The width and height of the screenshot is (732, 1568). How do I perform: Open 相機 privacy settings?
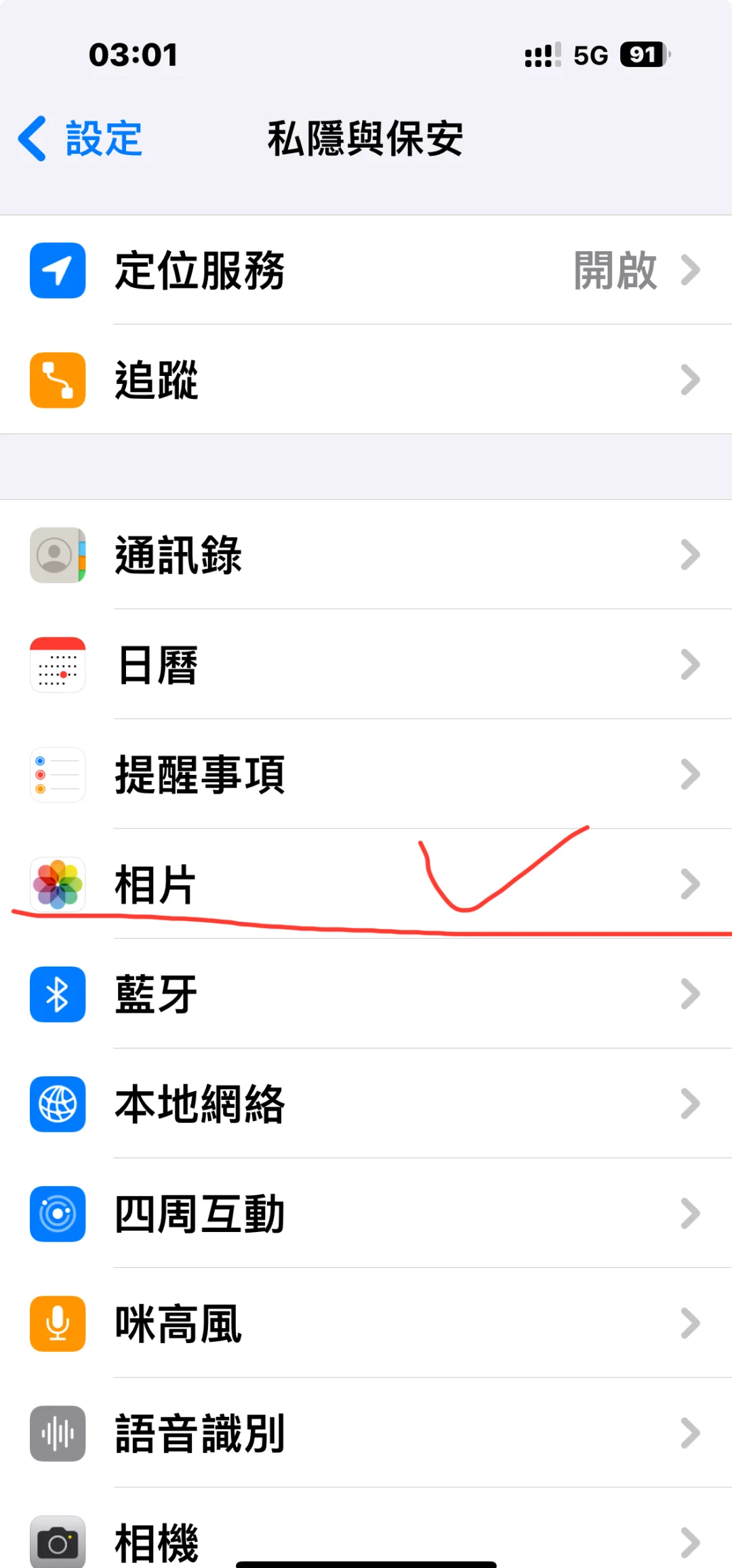tap(366, 1539)
